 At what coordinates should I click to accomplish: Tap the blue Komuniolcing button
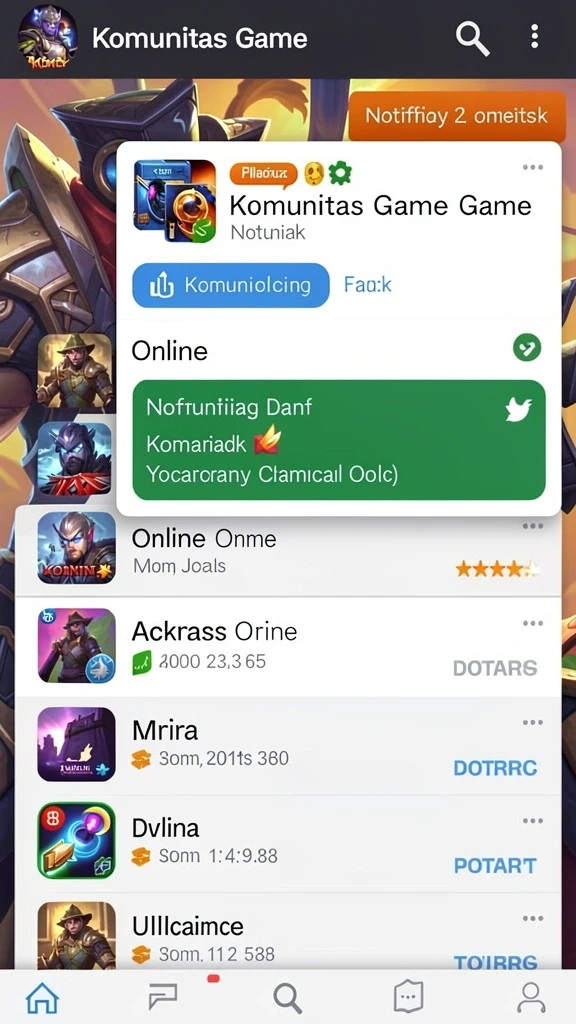point(231,285)
